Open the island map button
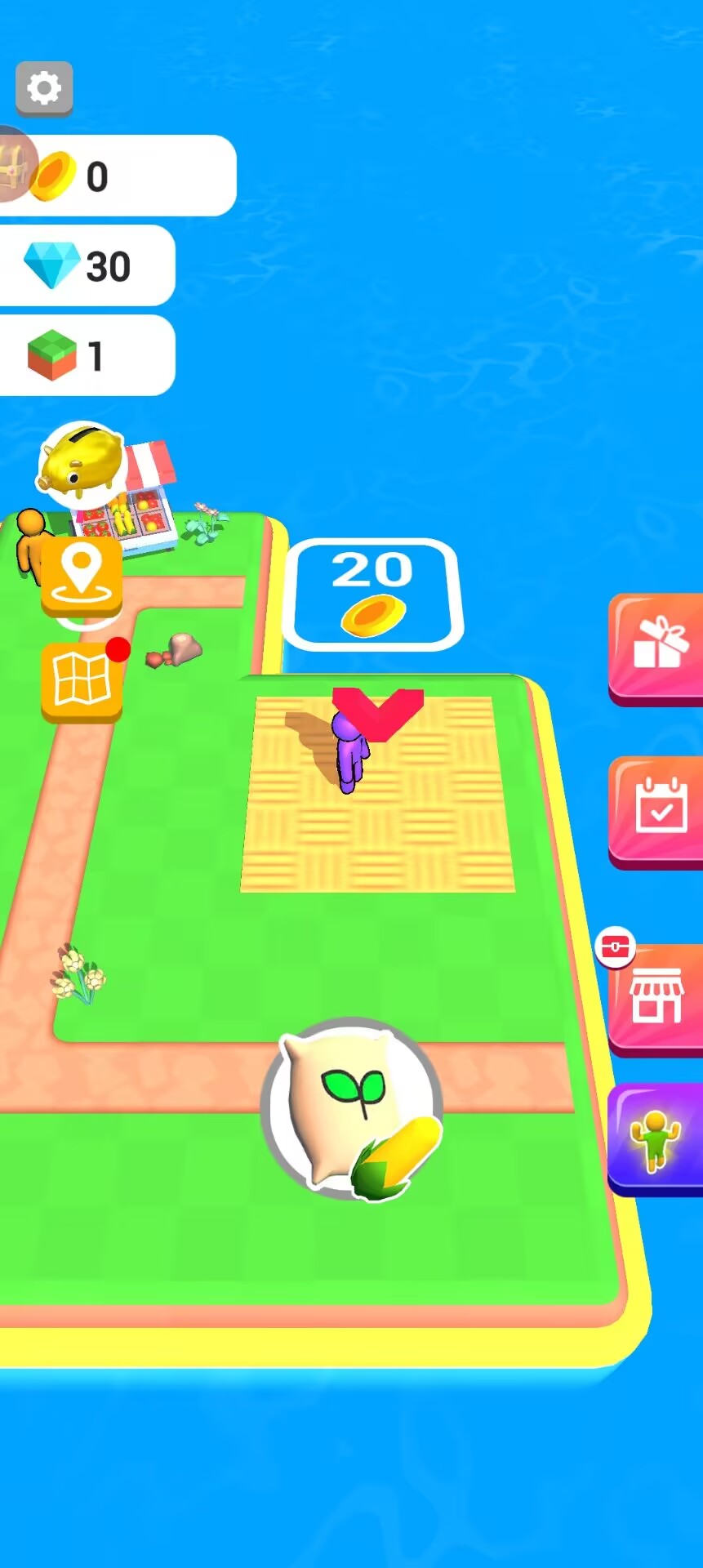The height and width of the screenshot is (1568, 703). pyautogui.click(x=82, y=681)
